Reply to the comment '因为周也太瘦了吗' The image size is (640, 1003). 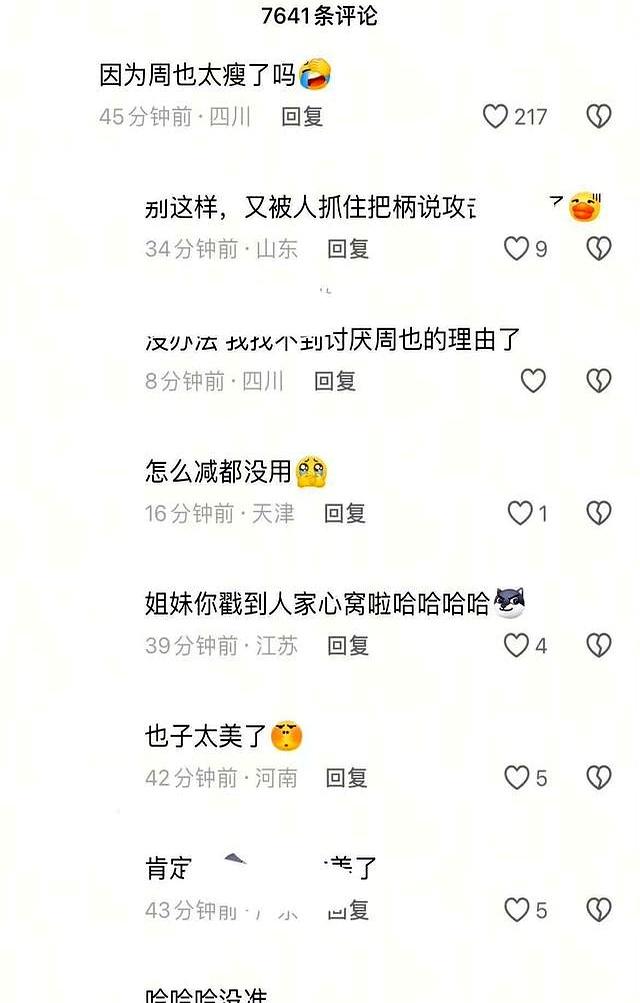click(302, 117)
